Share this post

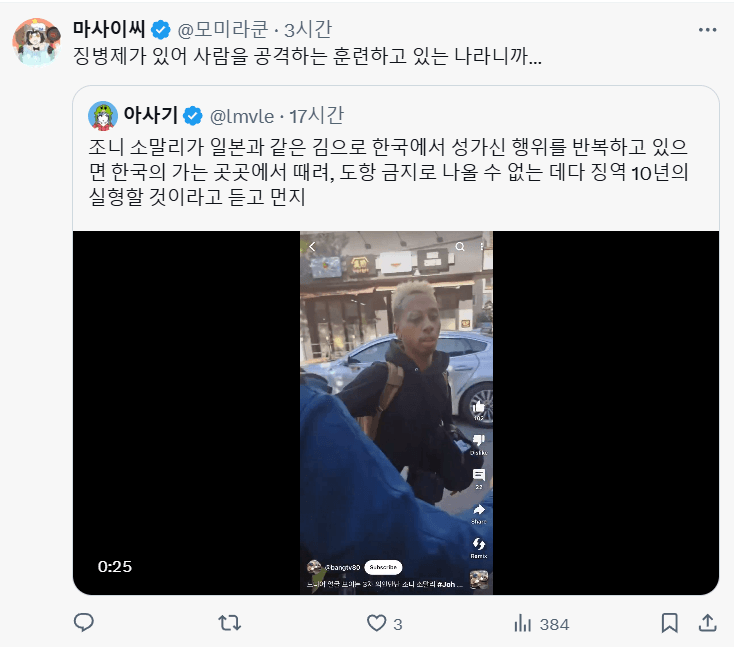coord(707,623)
